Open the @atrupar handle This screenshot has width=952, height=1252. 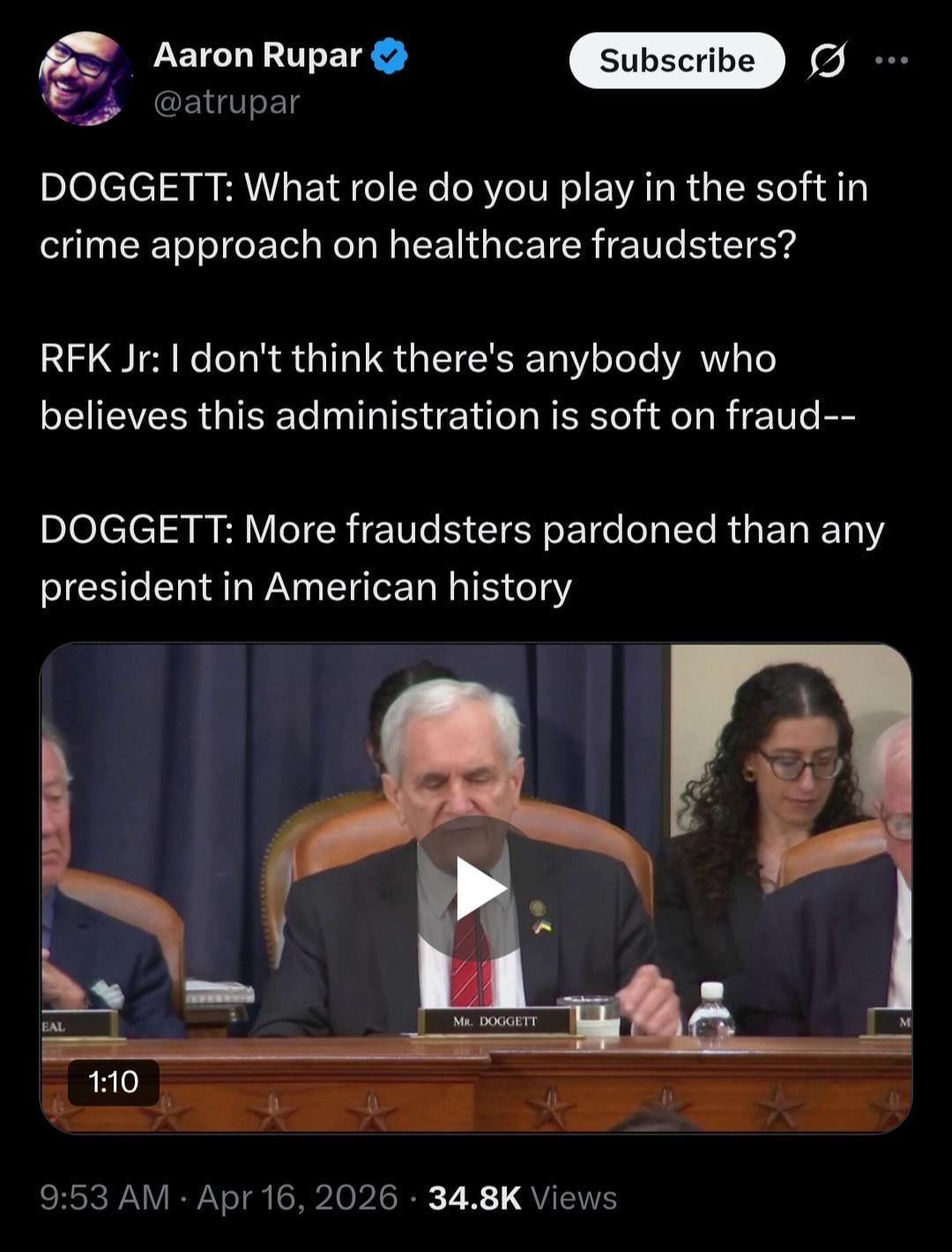pos(227,102)
